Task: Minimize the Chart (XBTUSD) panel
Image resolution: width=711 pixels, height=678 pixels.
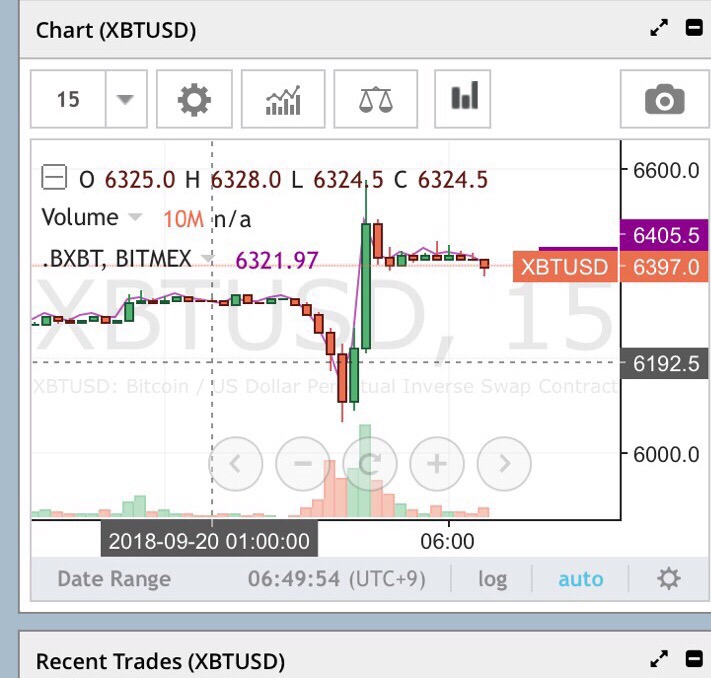Action: click(x=694, y=28)
